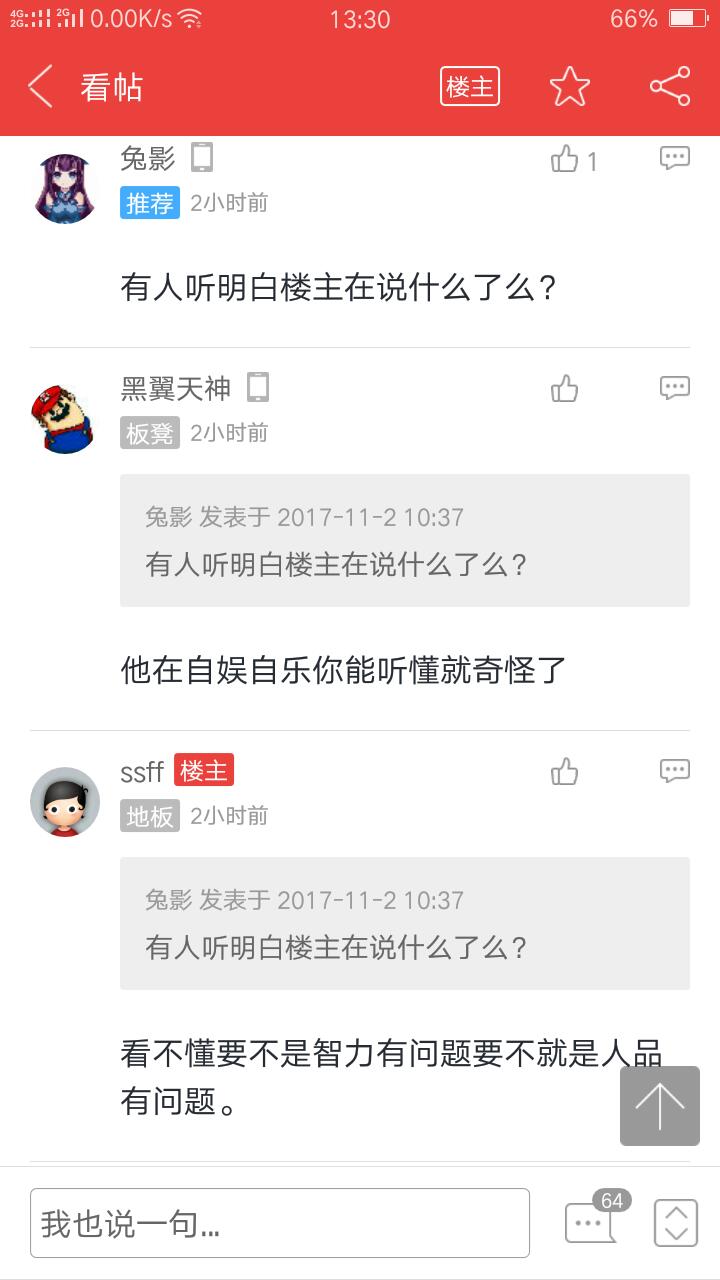Screen dimensions: 720x1280
Task: Open ssff's profile avatar
Action: (65, 801)
